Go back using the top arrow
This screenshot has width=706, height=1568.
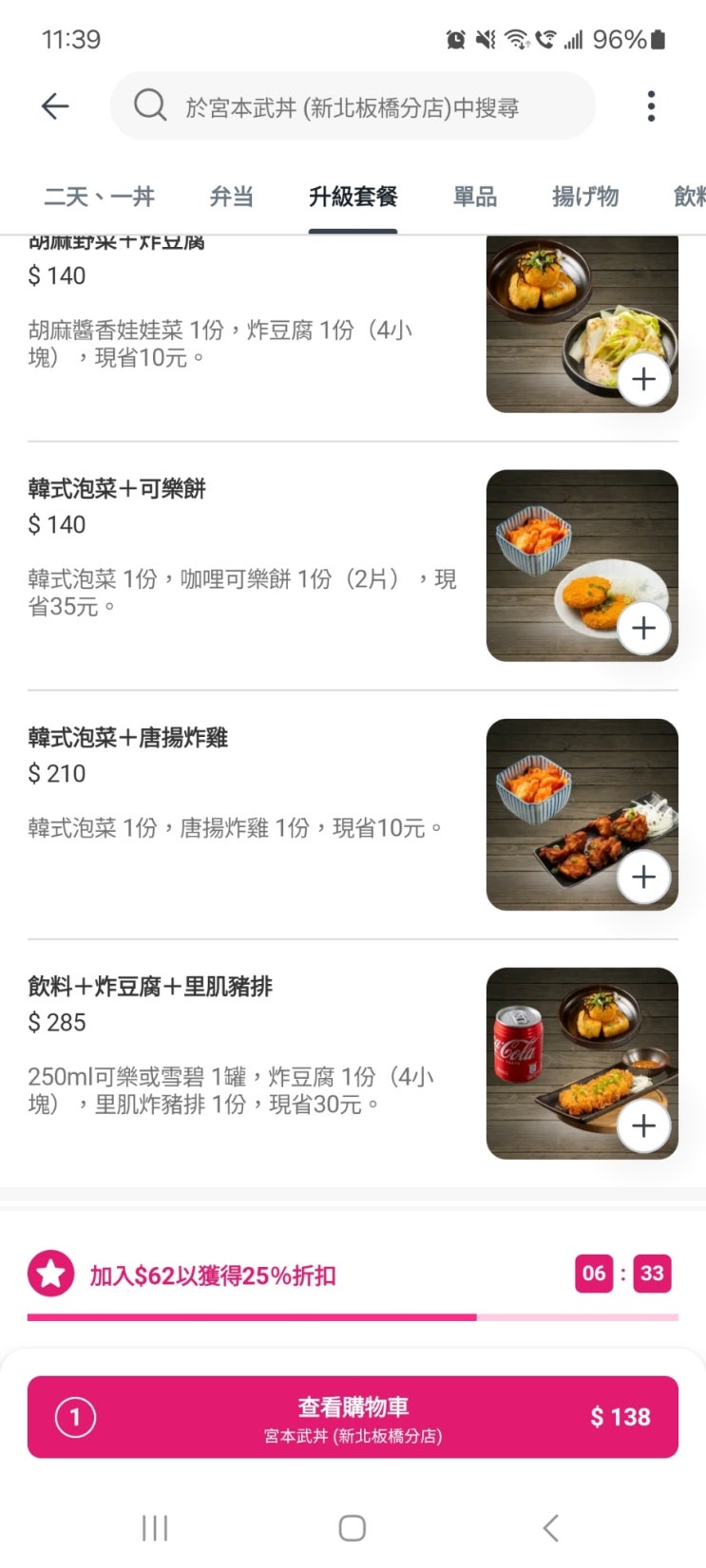point(55,105)
